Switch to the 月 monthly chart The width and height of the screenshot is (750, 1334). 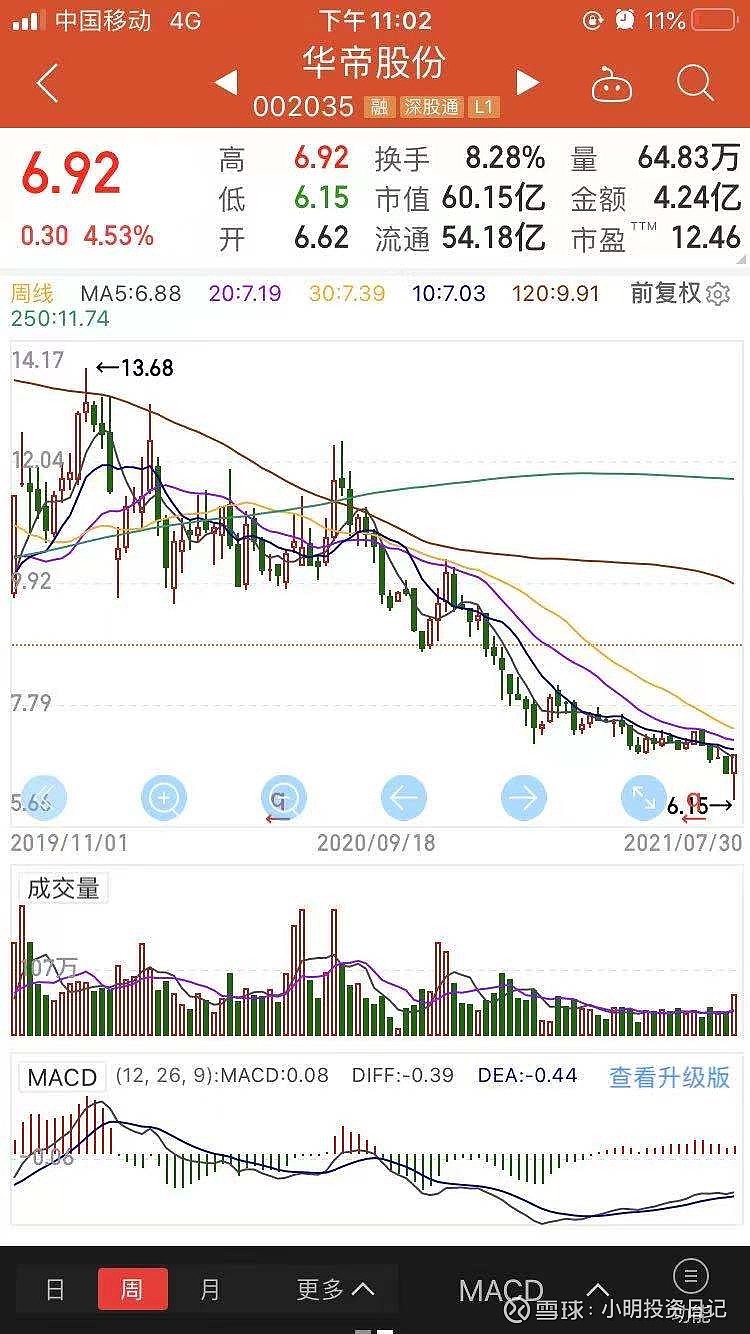tap(209, 1289)
